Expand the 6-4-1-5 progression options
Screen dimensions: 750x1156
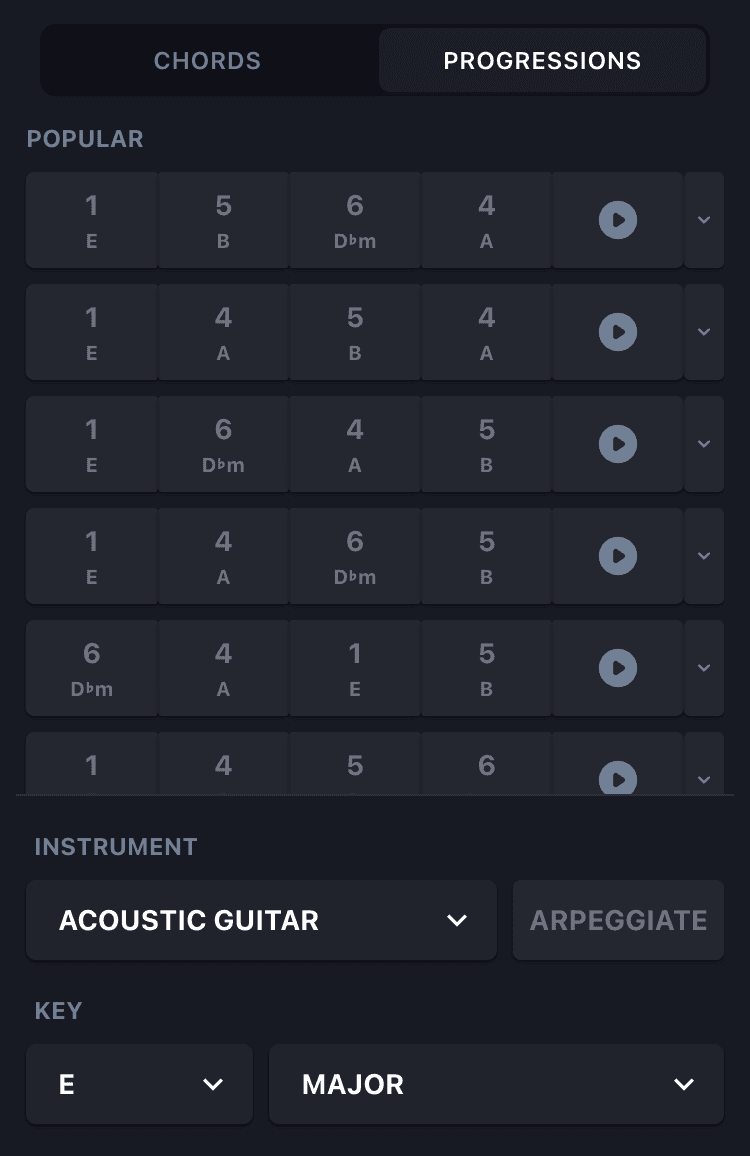705,668
